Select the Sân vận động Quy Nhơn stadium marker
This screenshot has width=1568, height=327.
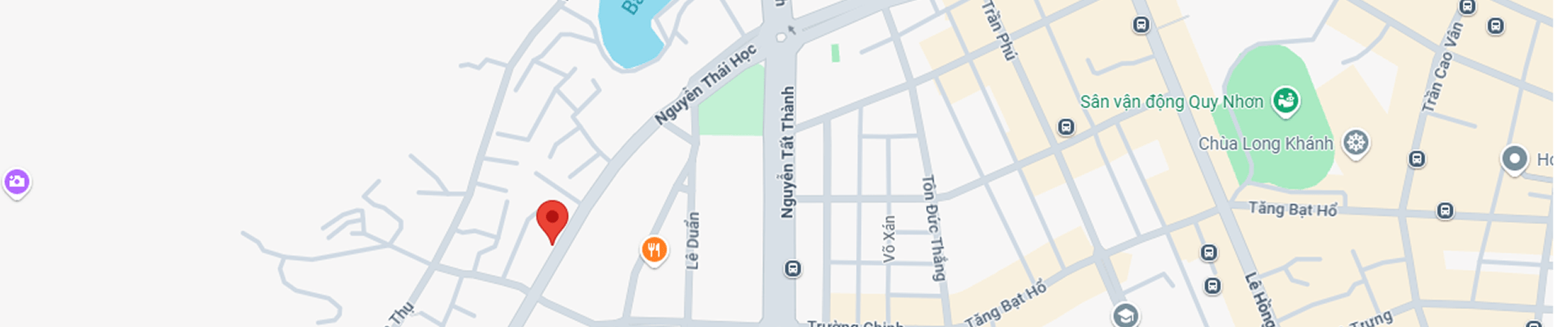tap(1286, 101)
